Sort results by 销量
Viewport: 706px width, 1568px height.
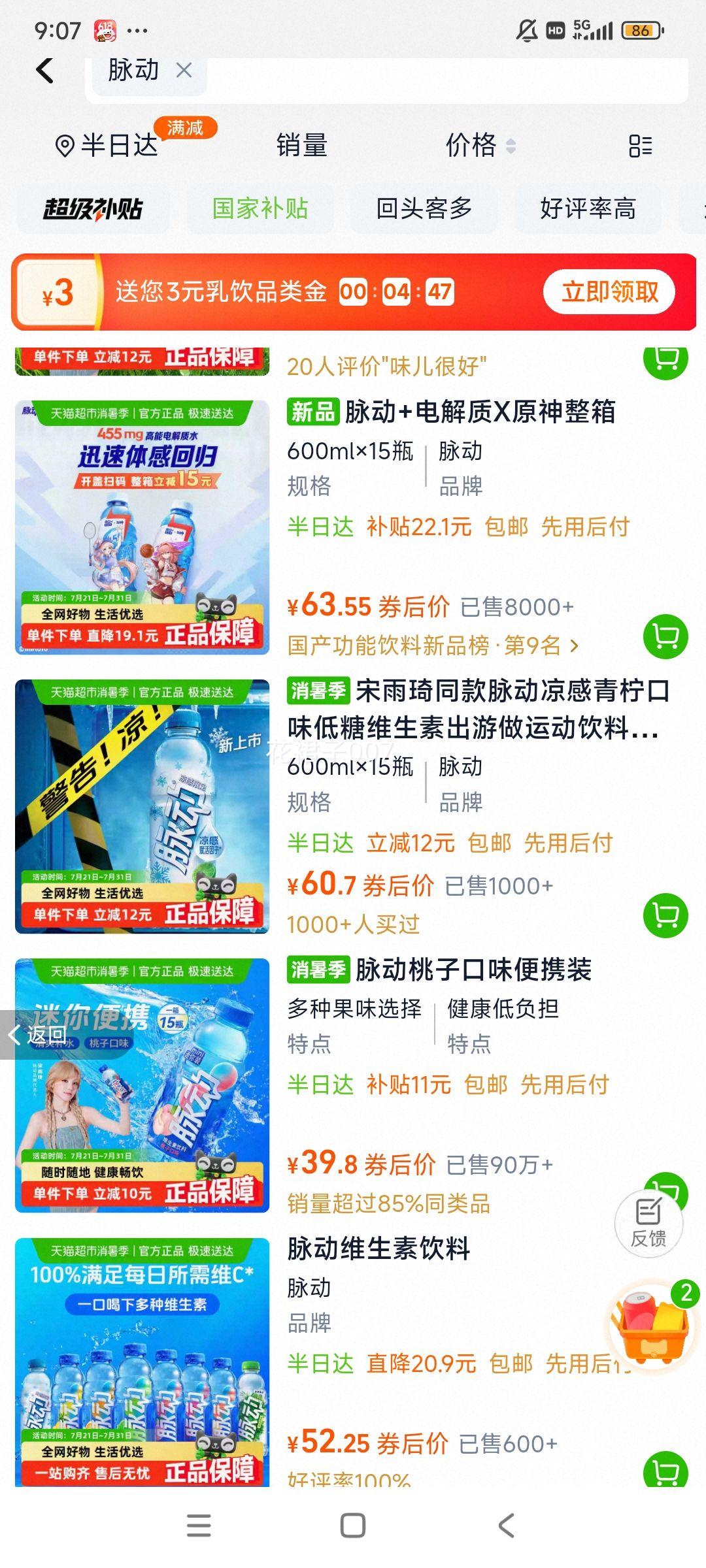point(301,145)
